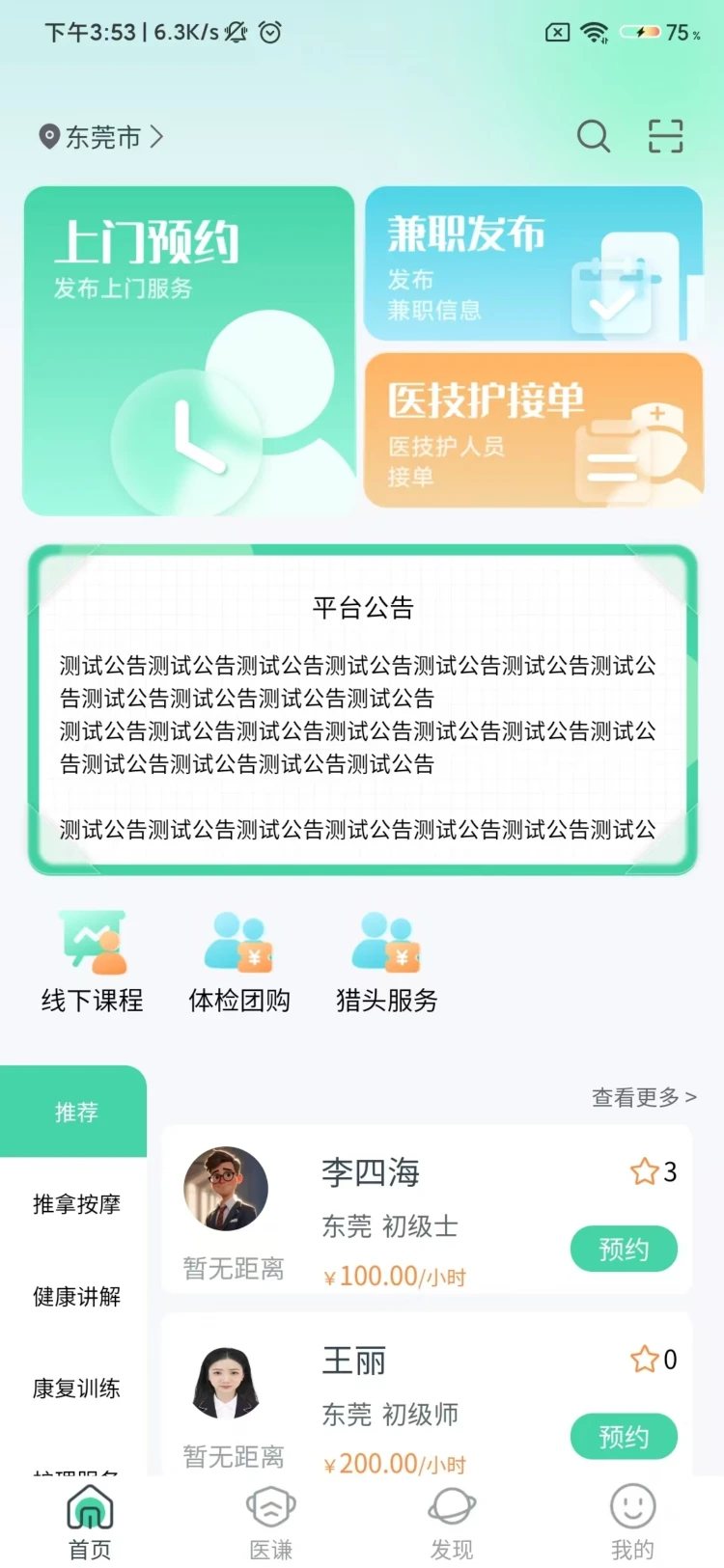Image resolution: width=724 pixels, height=1568 pixels.
Task: Open 体检团购
Action: 239,961
